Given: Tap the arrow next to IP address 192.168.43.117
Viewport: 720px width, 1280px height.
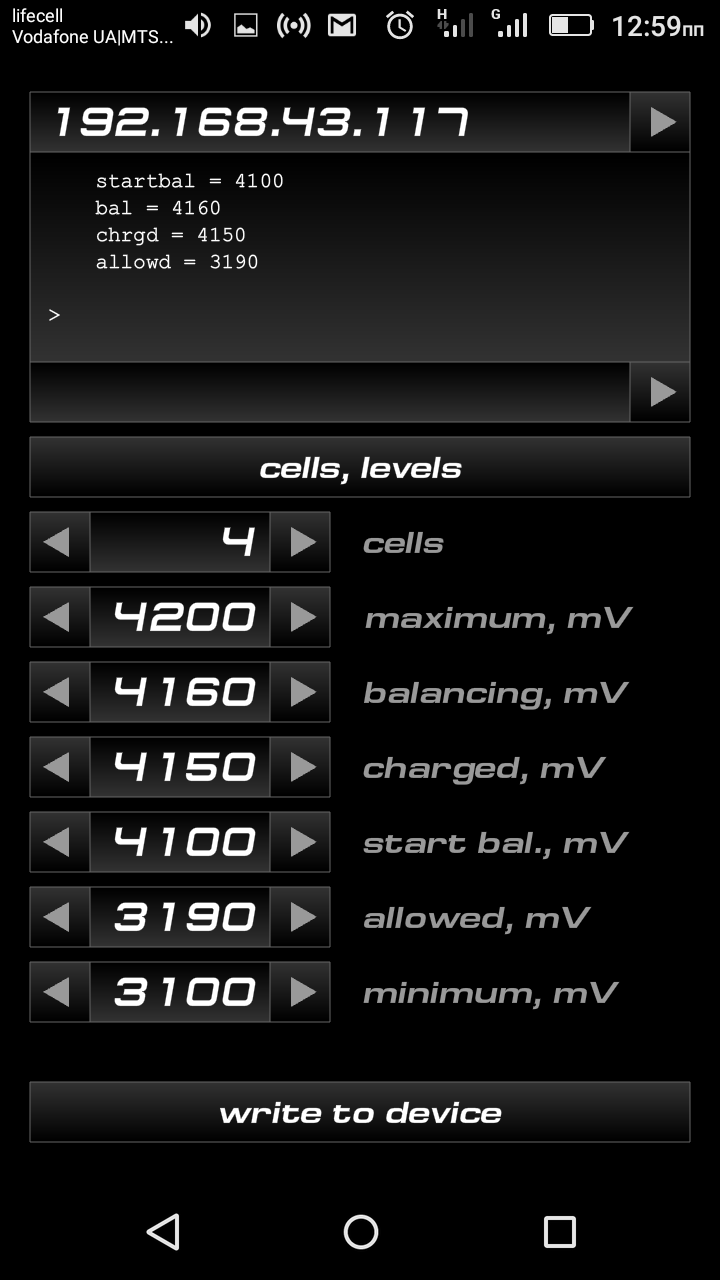Looking at the screenshot, I should pos(660,122).
